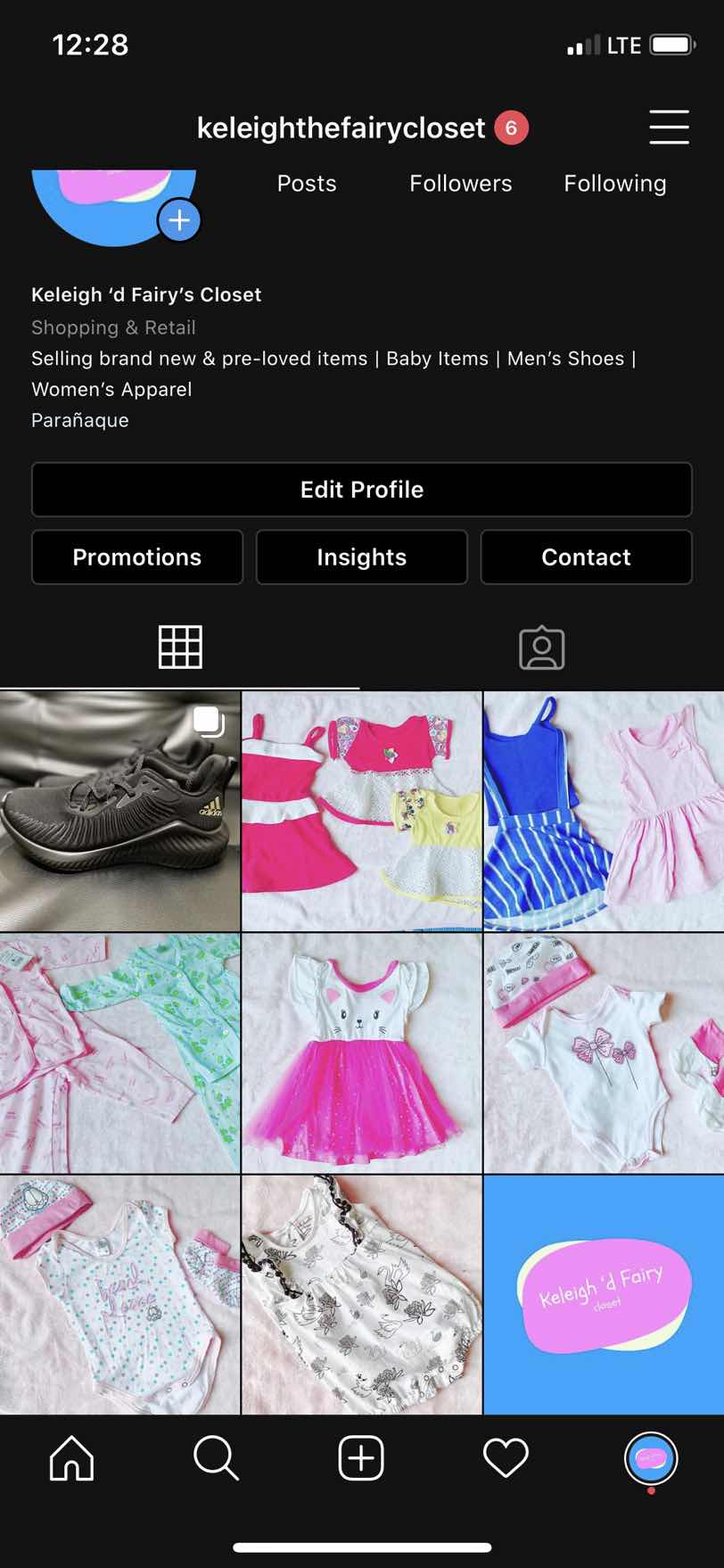This screenshot has width=724, height=1568.
Task: Open the green and pink pajamas post
Action: (119, 1053)
